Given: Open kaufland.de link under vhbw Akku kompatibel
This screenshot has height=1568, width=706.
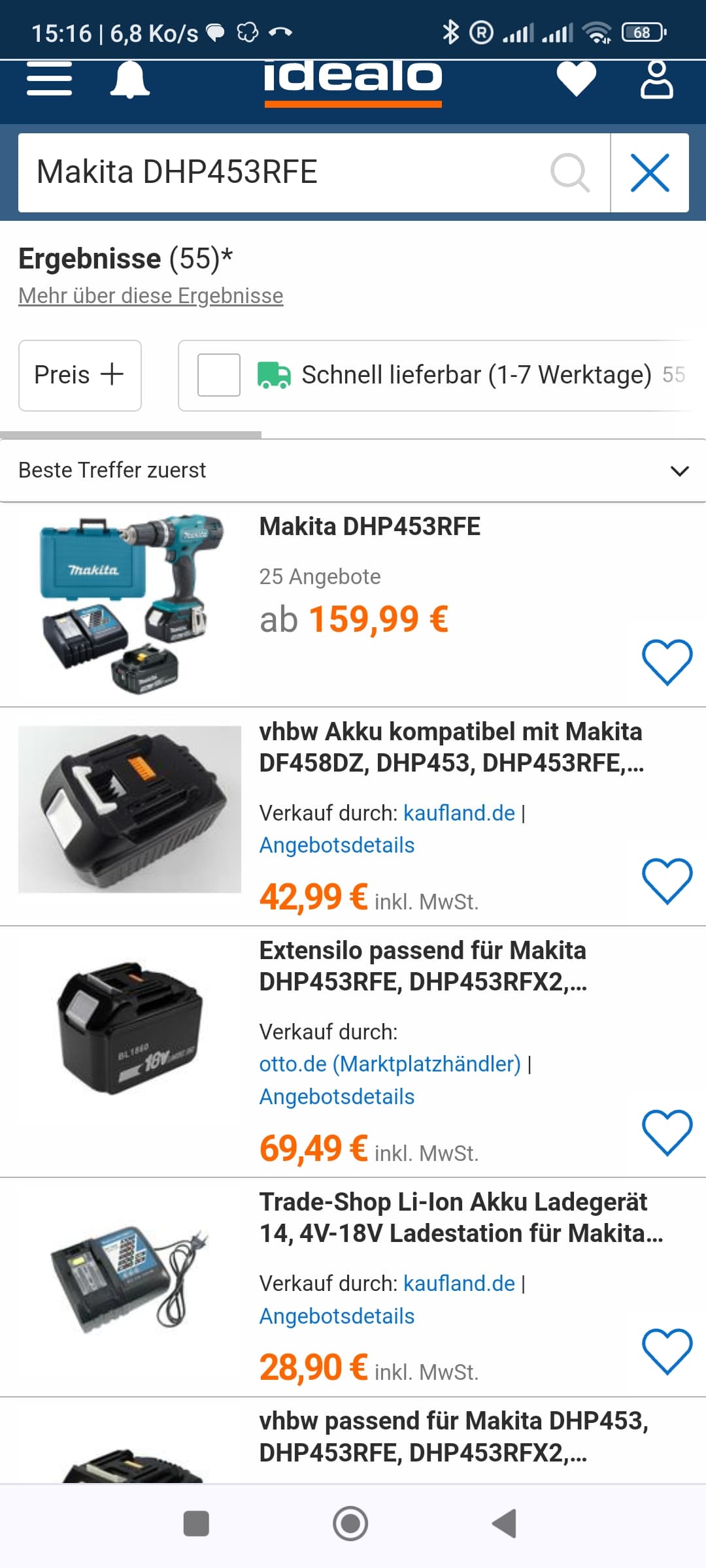Looking at the screenshot, I should point(459,813).
